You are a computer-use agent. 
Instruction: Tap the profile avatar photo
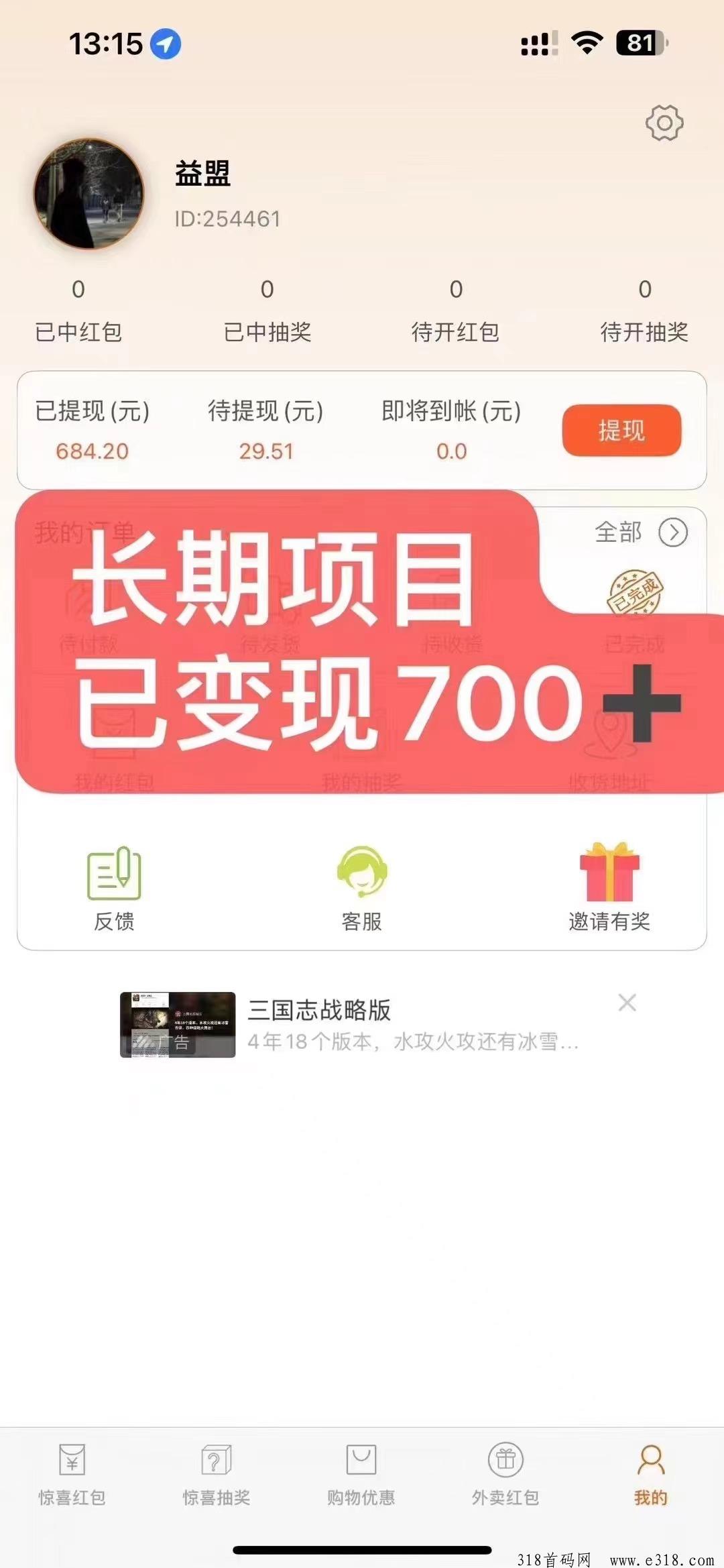pos(89,194)
